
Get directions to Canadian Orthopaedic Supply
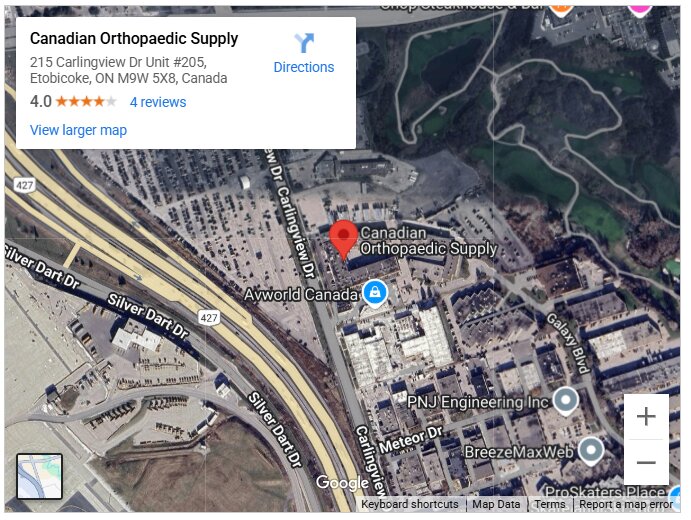tap(304, 54)
